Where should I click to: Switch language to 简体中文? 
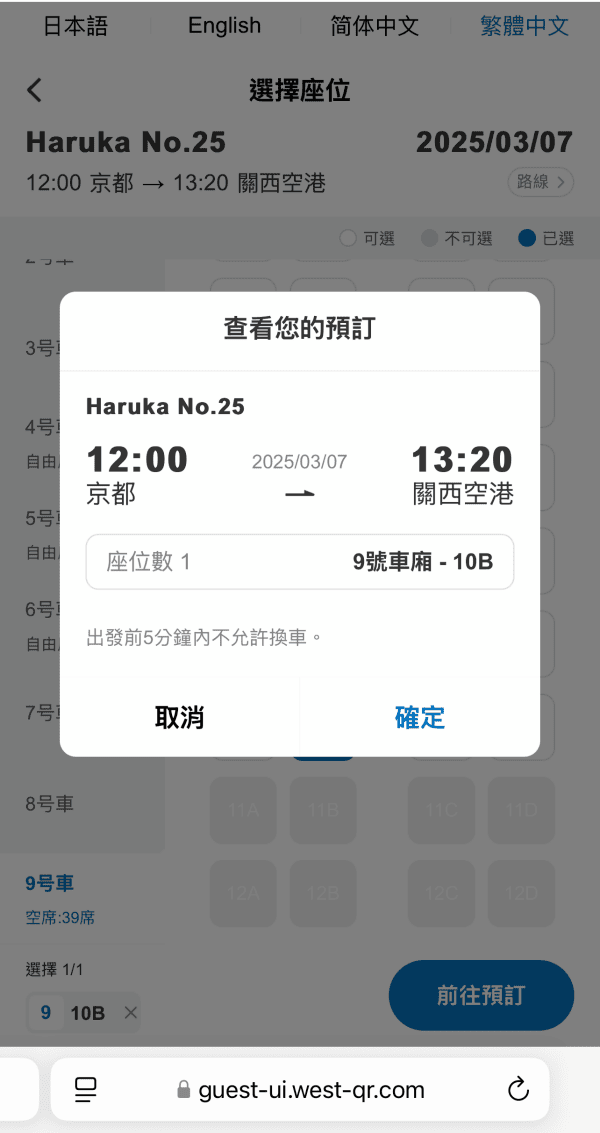pos(374,26)
